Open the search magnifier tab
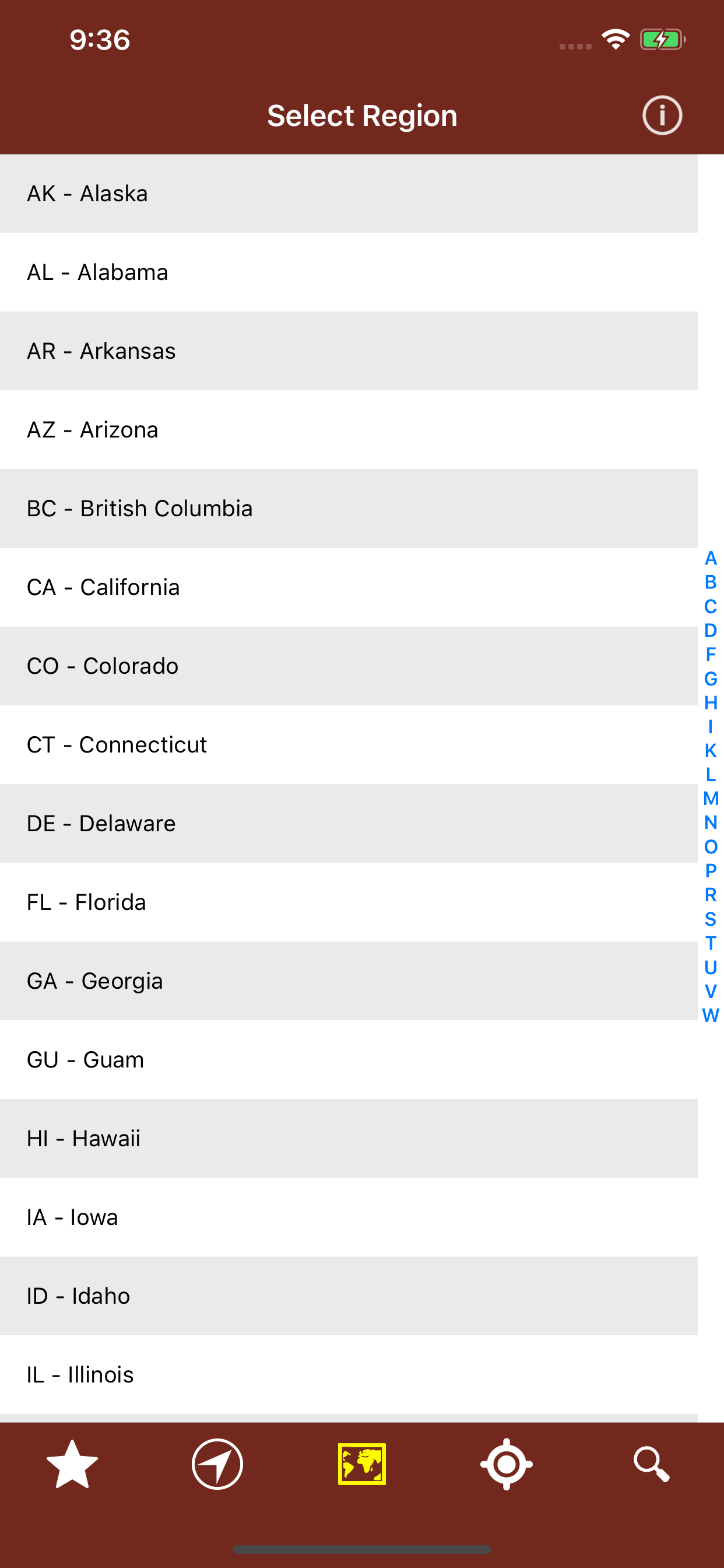 pos(652,1464)
